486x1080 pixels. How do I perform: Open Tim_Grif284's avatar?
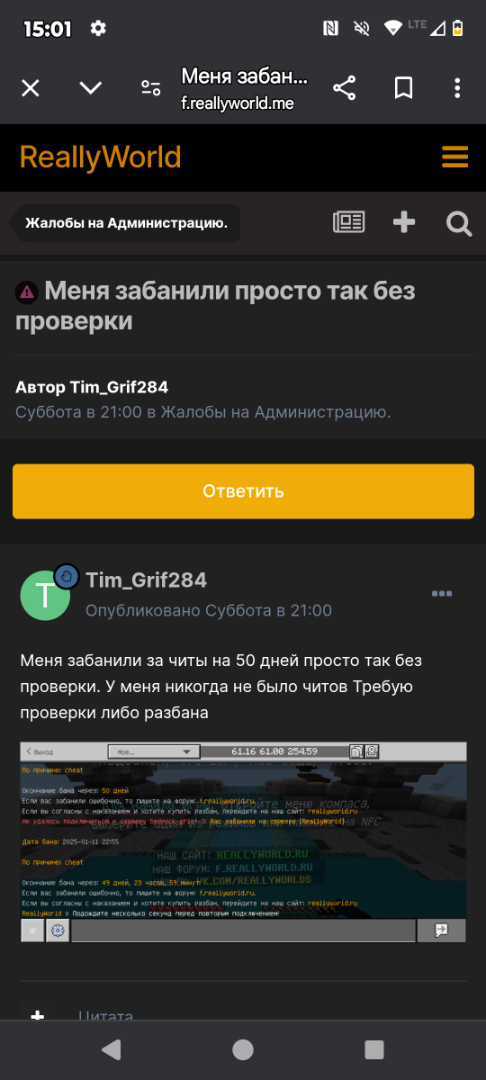click(45, 595)
